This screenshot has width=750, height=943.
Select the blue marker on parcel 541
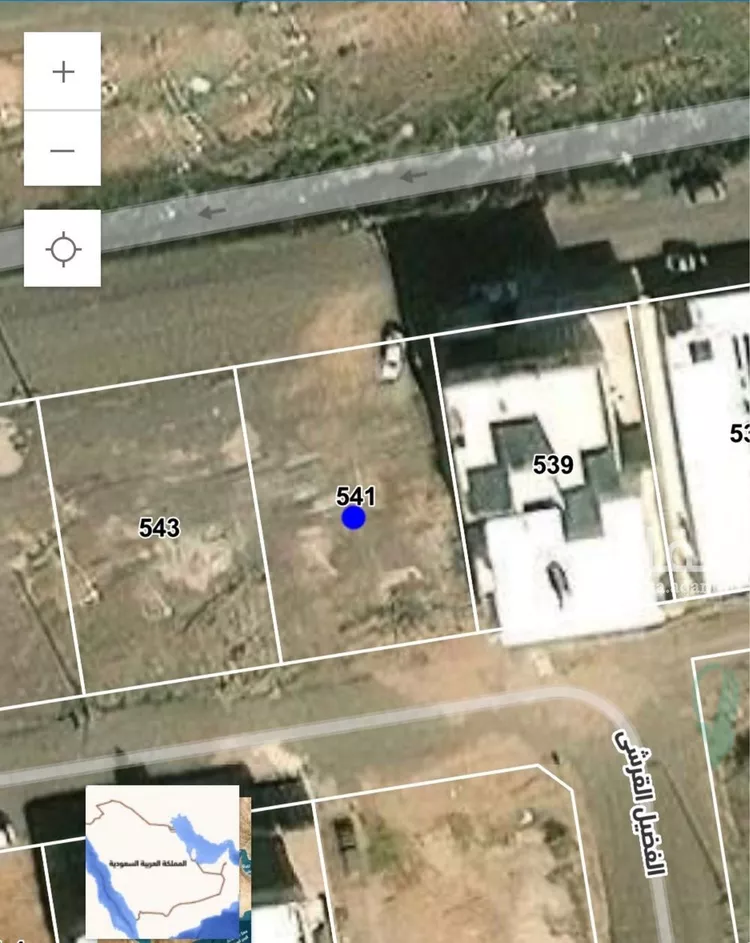353,517
